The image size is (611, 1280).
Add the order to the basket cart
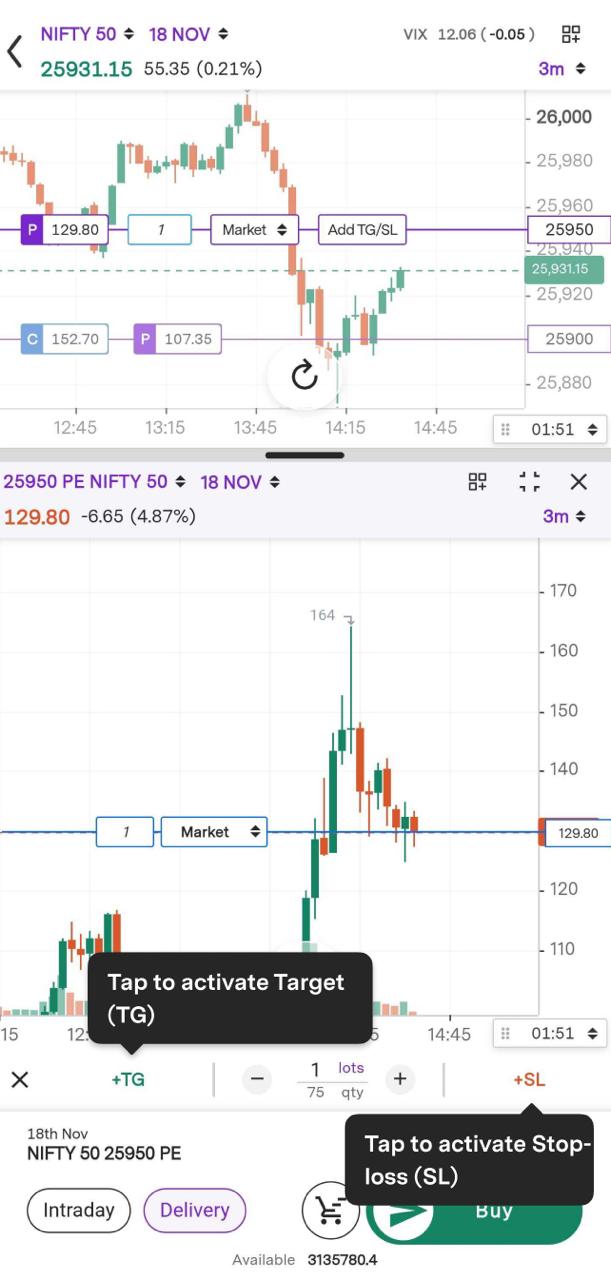[x=330, y=1211]
